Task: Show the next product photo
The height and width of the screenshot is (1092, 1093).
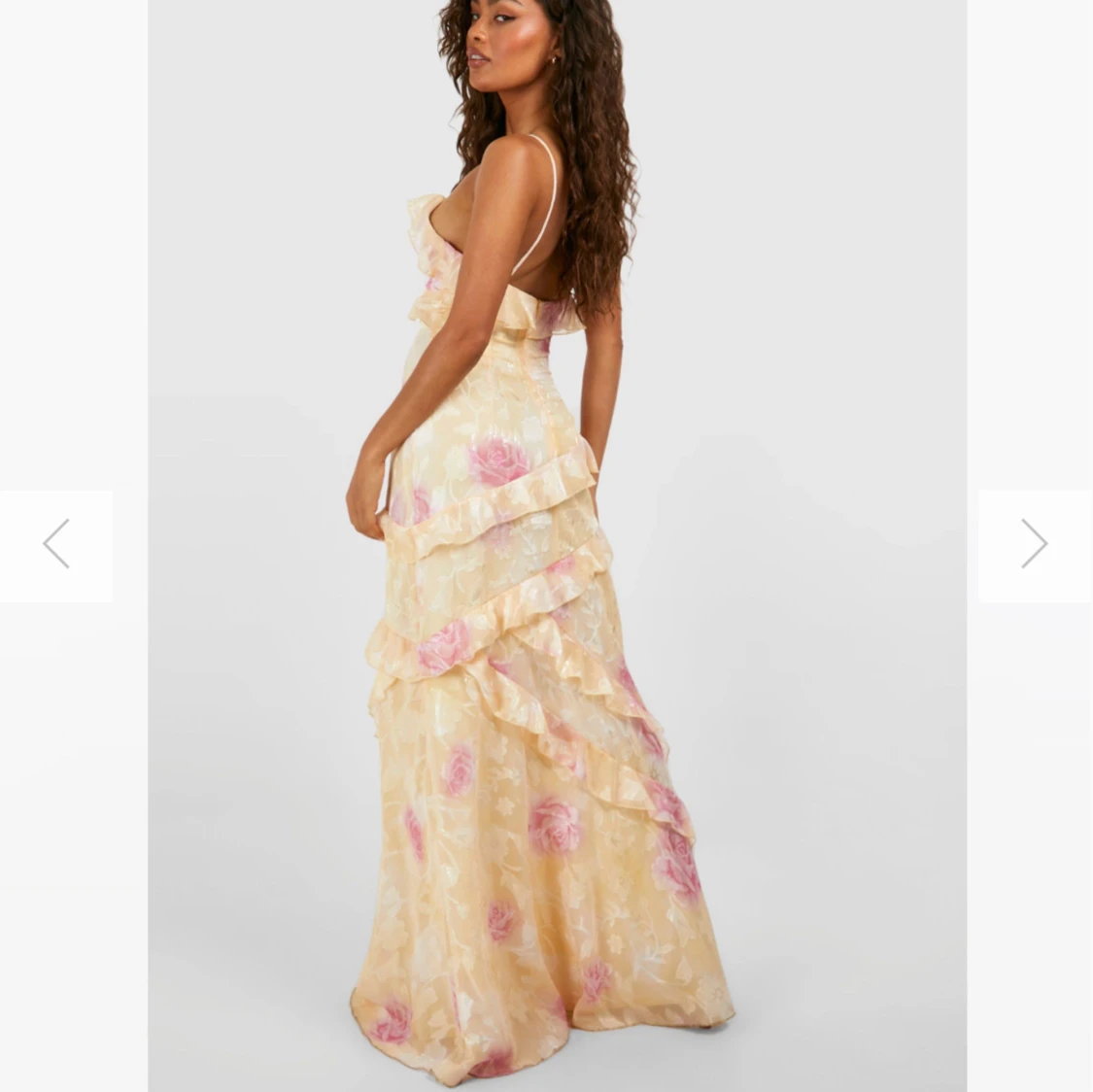Action: (x=1034, y=544)
